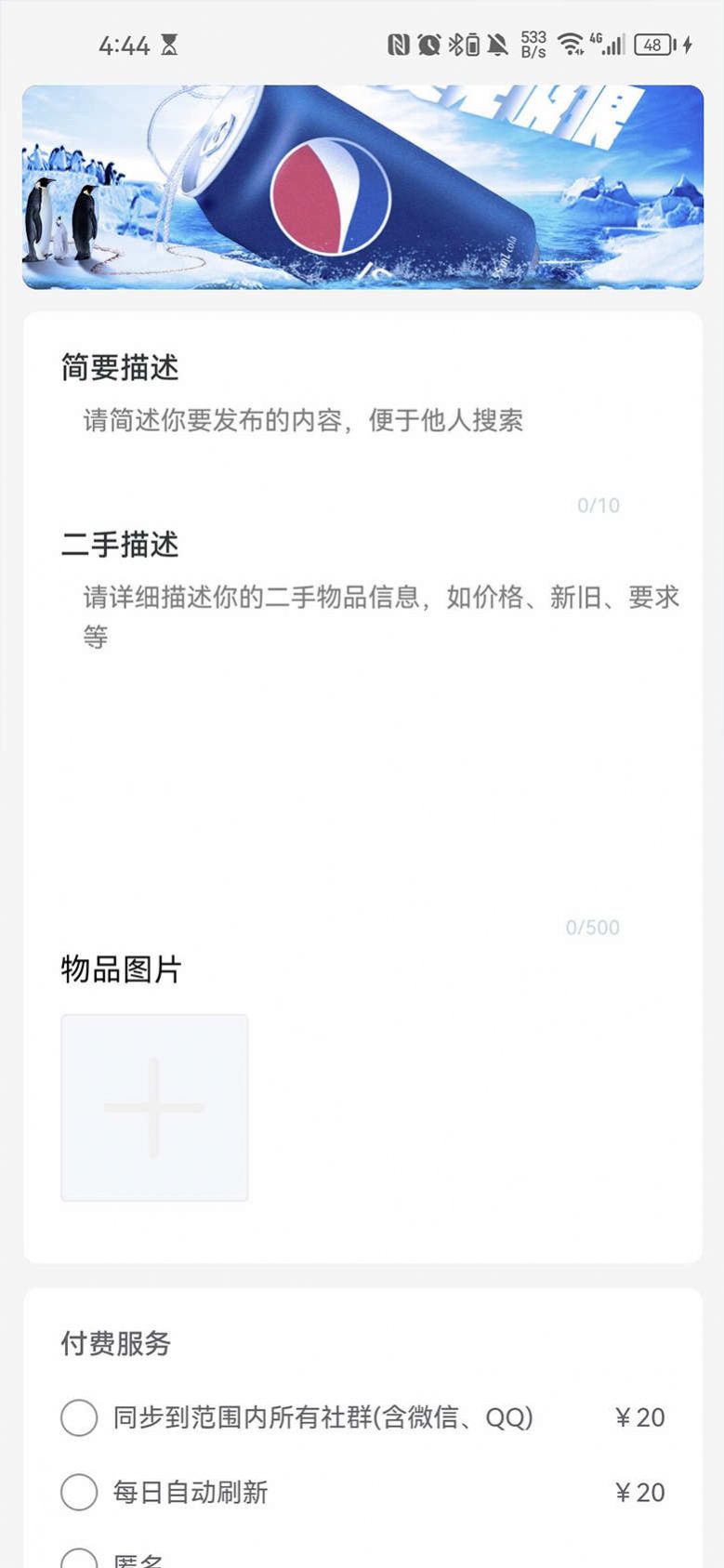Viewport: 724px width, 1568px height.
Task: Tap the ¥20 price beside sync option
Action: tap(640, 1418)
